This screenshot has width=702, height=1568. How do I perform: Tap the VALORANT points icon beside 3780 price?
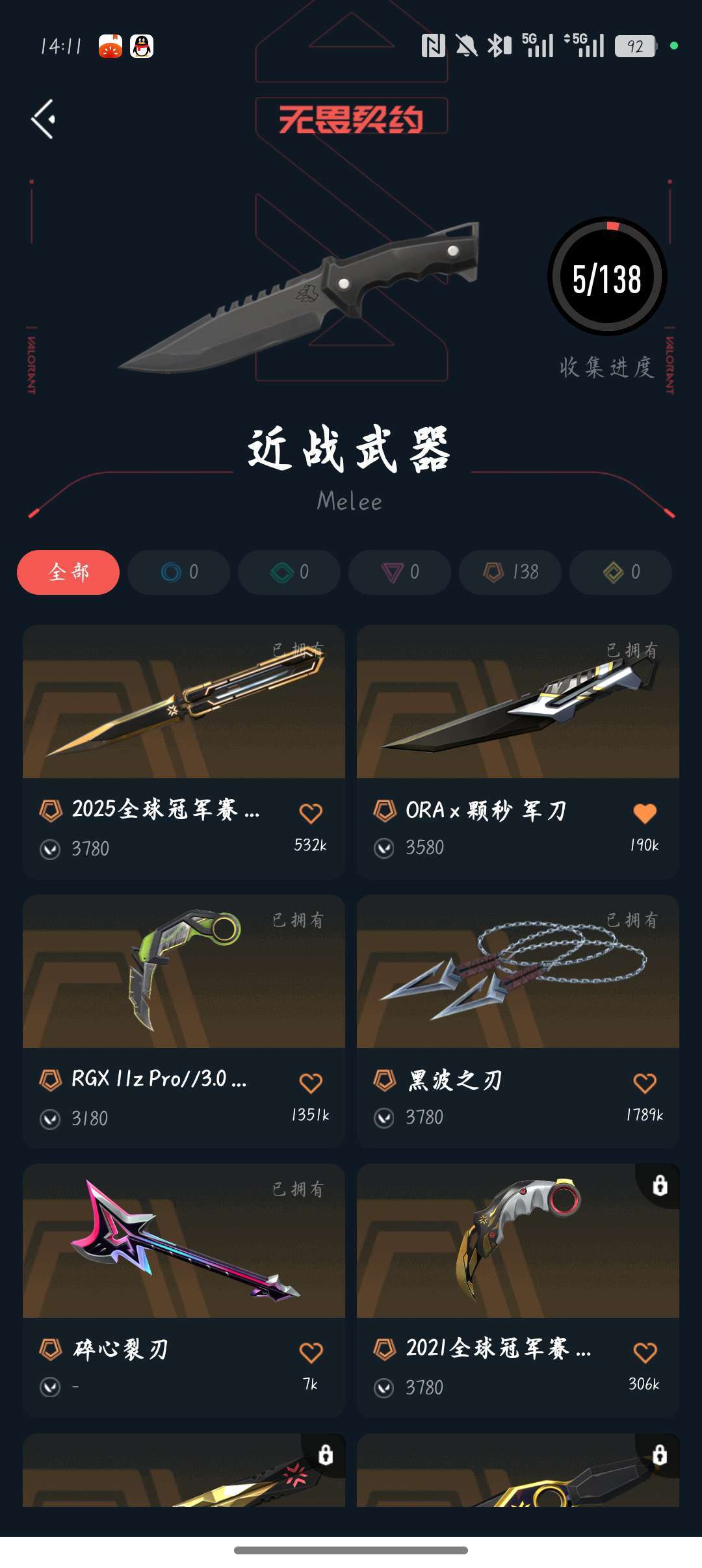49,847
